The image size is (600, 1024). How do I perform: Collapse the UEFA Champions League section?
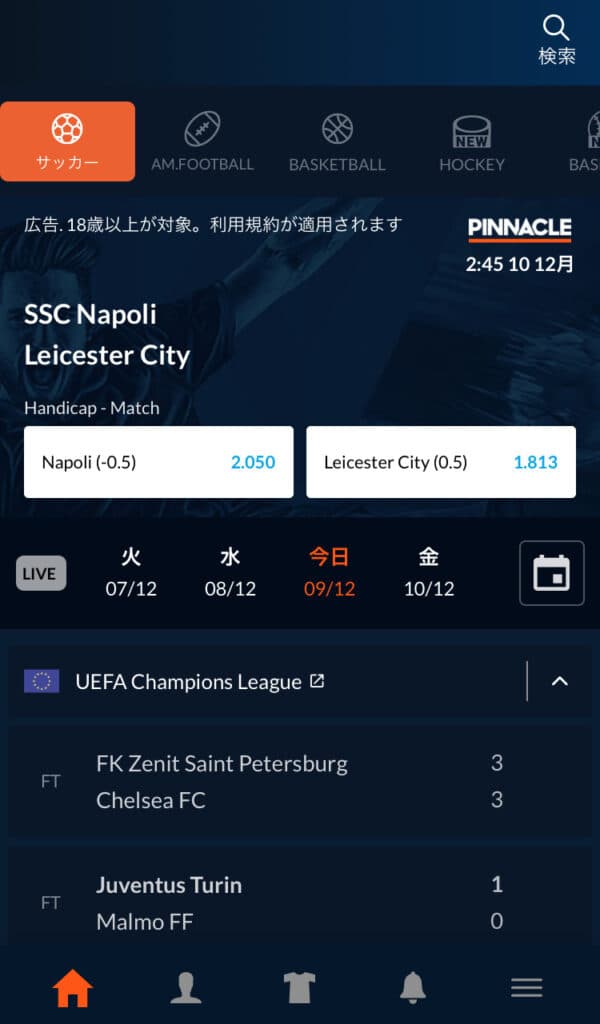560,682
